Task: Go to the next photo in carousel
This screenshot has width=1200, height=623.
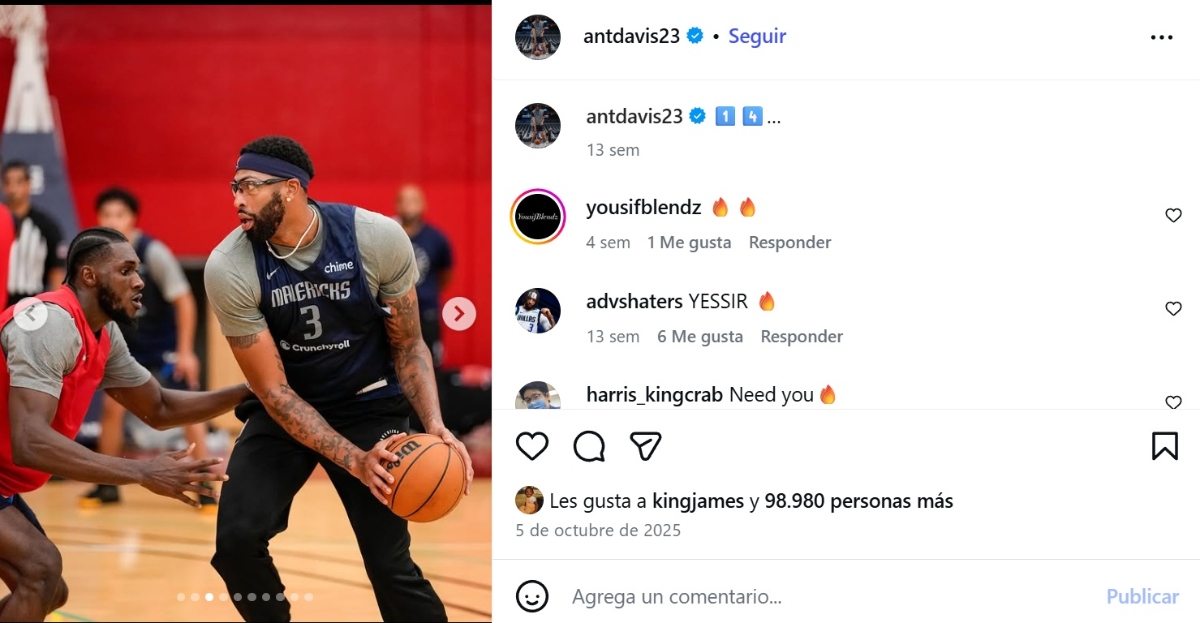Action: (x=459, y=314)
